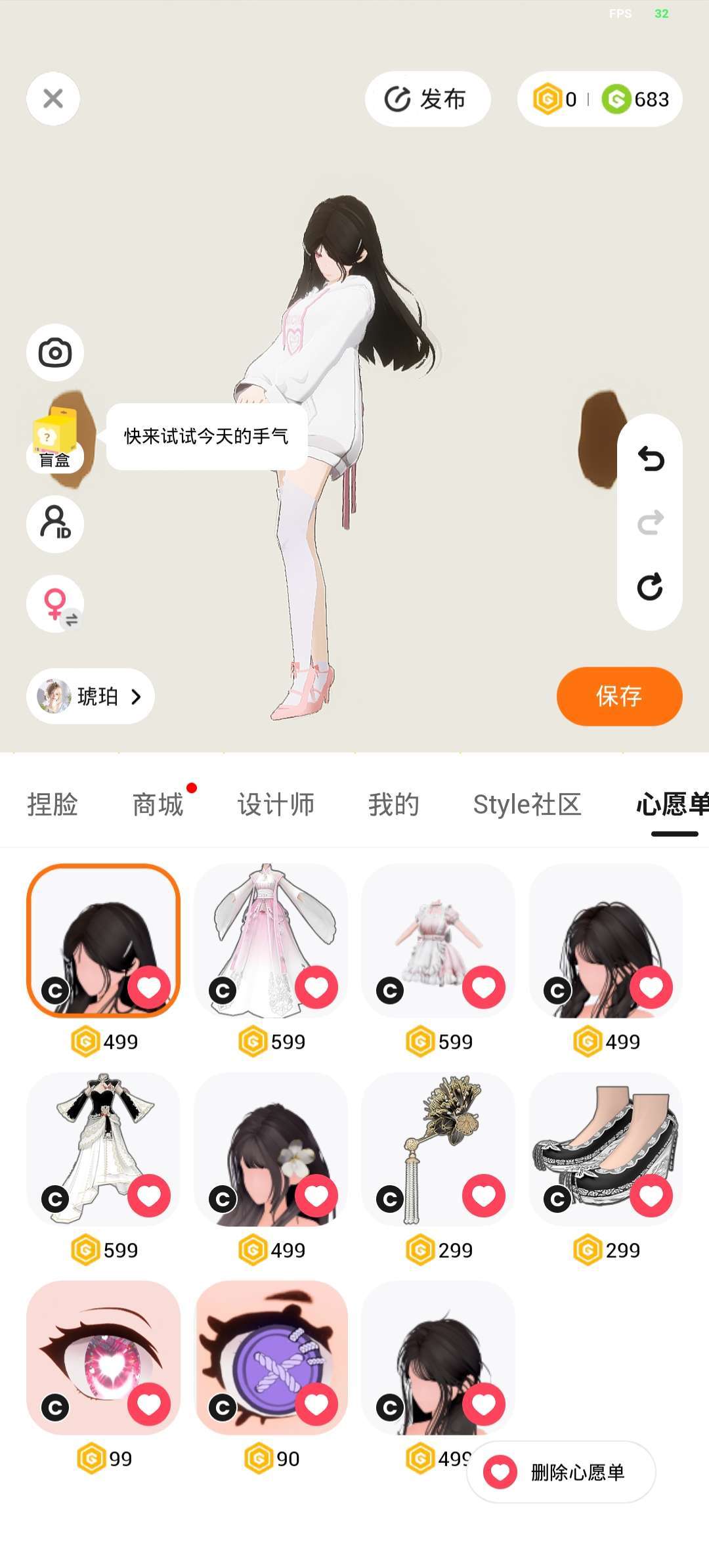Tap the 发布 publish button
709x1568 pixels.
click(427, 99)
